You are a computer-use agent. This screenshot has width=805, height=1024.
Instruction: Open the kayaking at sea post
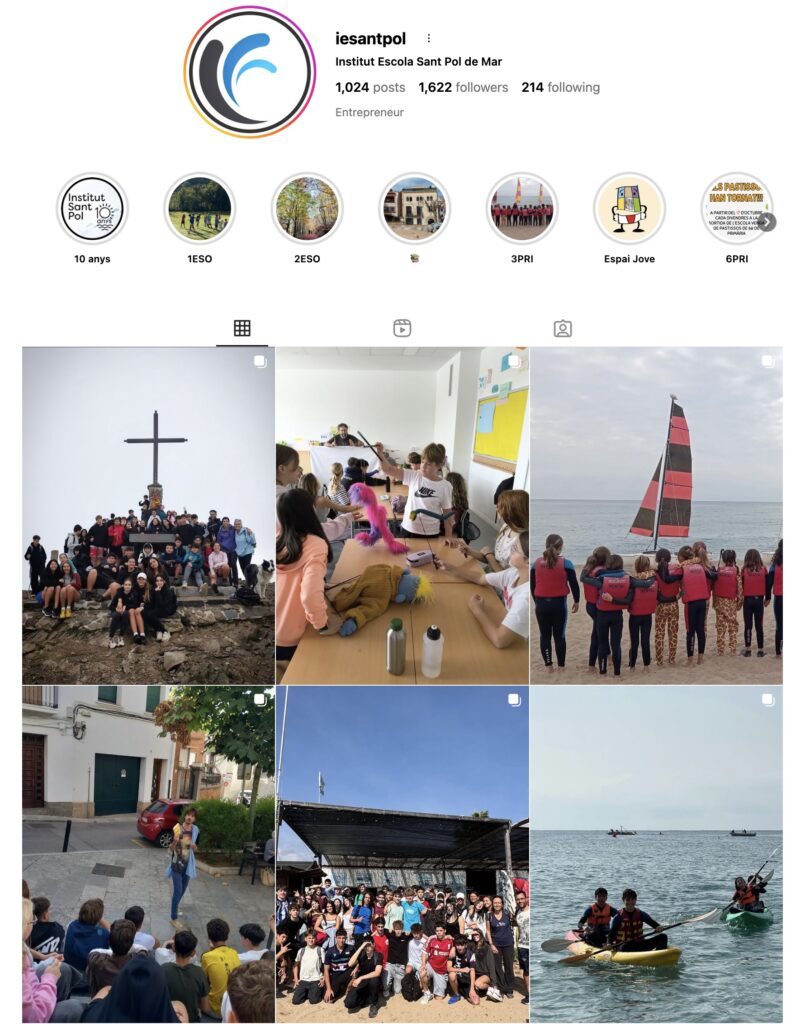[656, 853]
